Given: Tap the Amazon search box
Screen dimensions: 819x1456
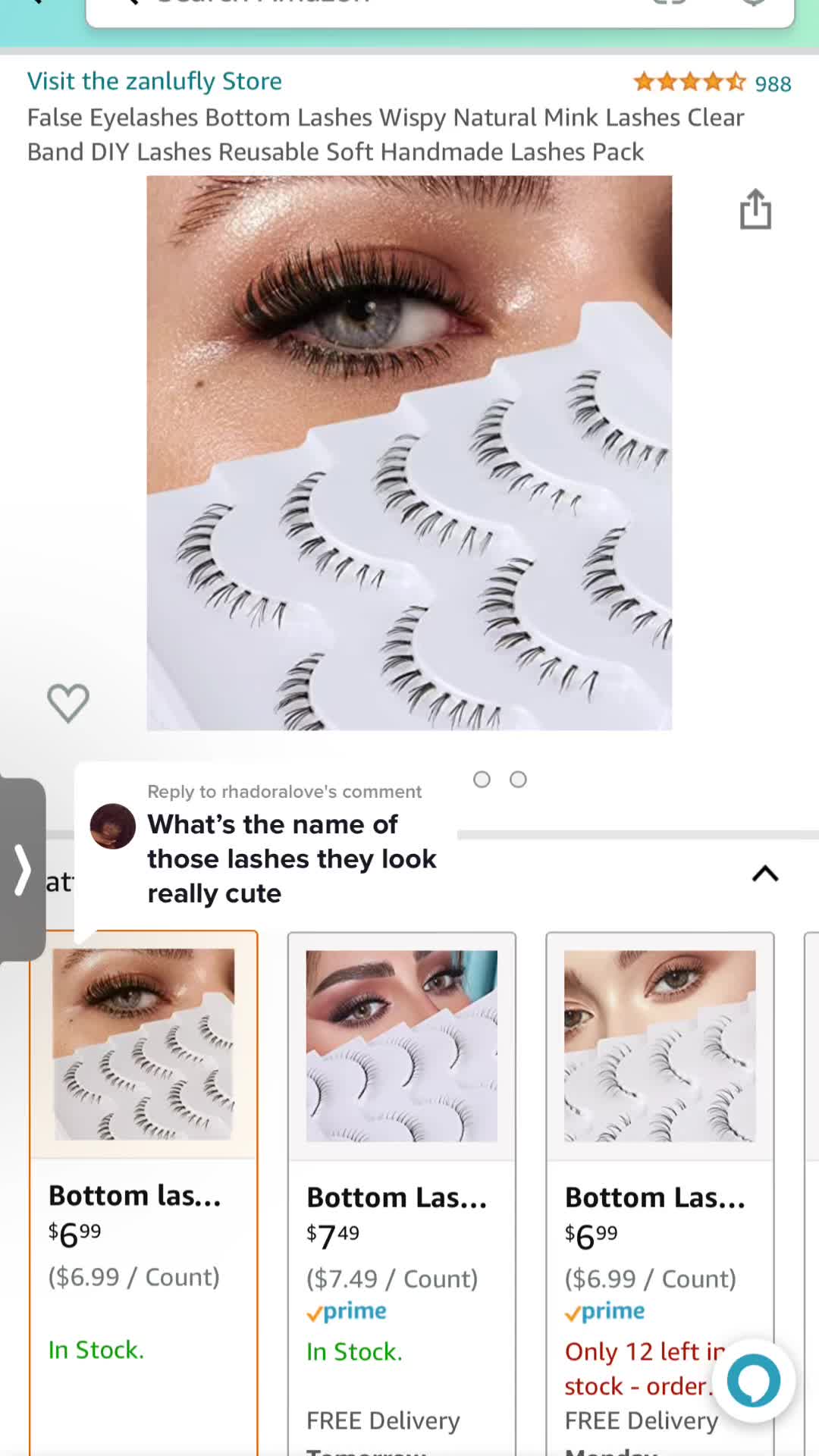Looking at the screenshot, I should [440, 9].
